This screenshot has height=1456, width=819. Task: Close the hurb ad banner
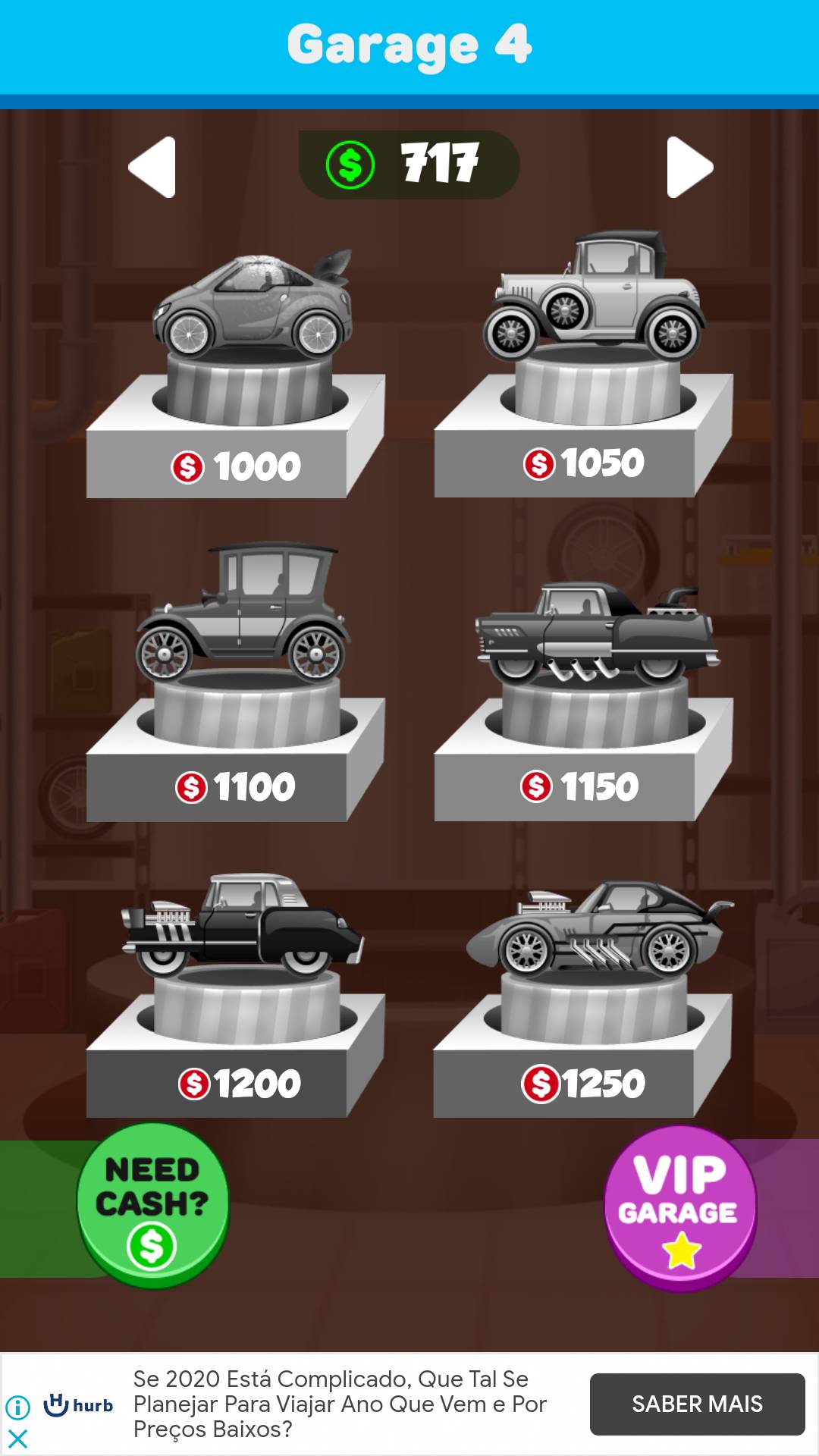pyautogui.click(x=17, y=1439)
